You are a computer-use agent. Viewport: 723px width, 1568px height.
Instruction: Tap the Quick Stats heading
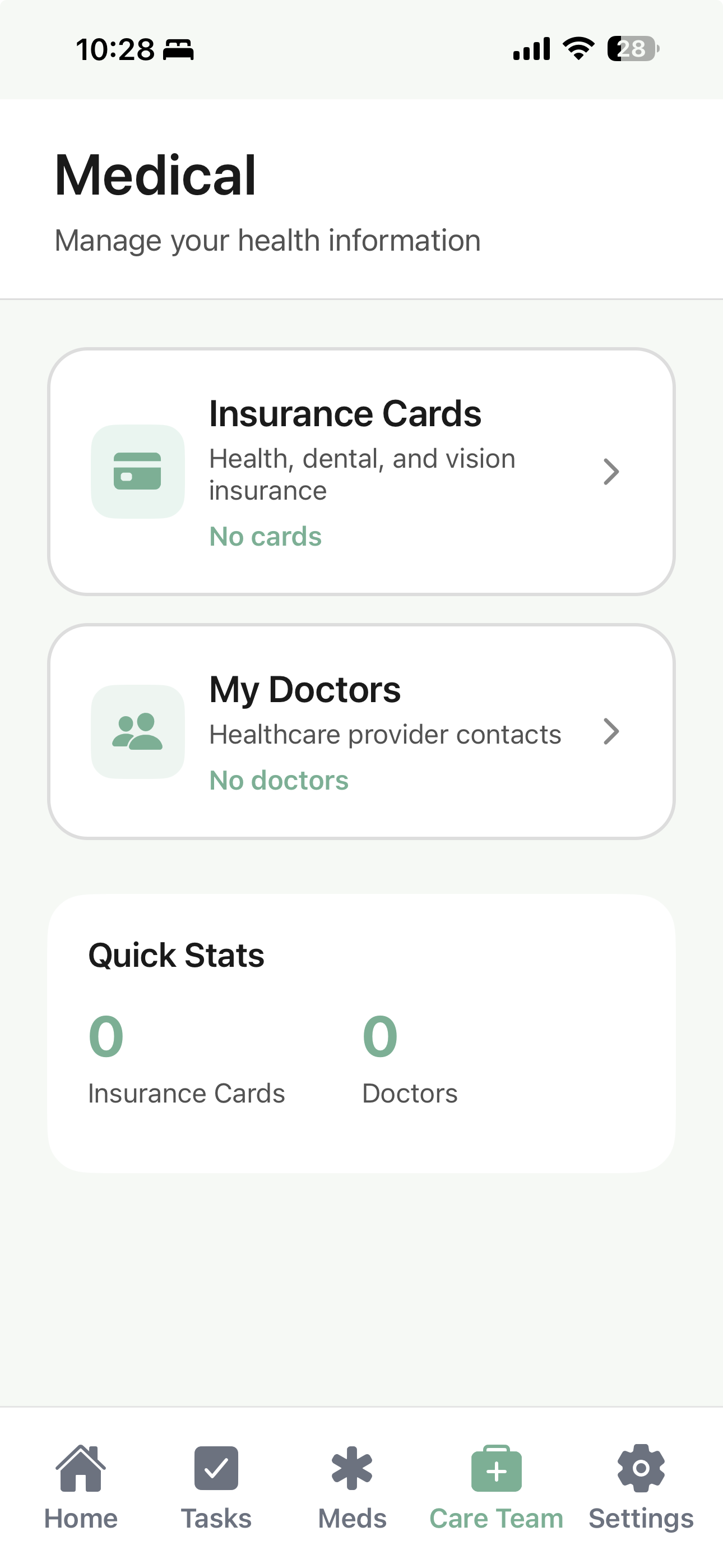(177, 955)
